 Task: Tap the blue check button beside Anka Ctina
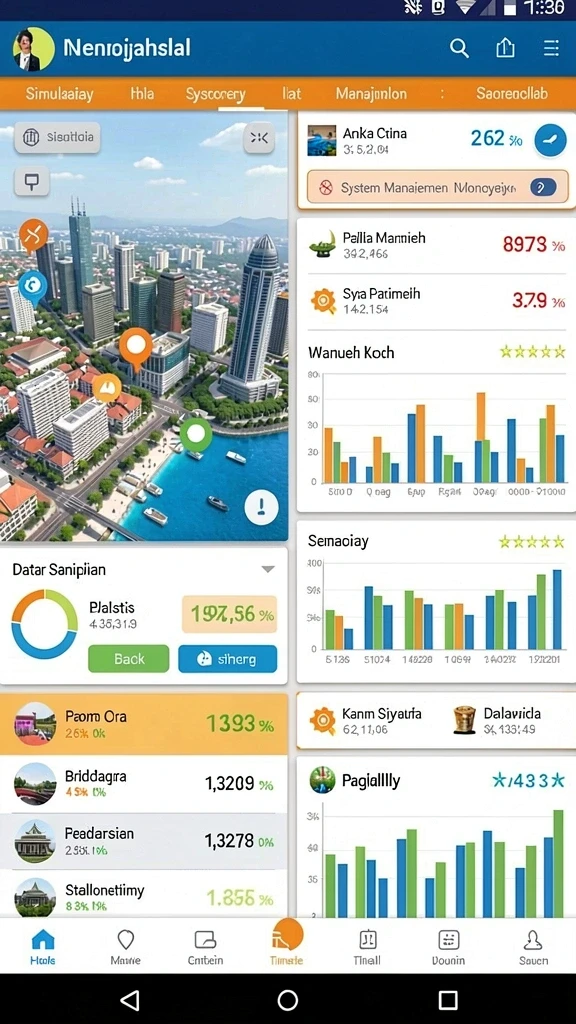click(x=551, y=140)
